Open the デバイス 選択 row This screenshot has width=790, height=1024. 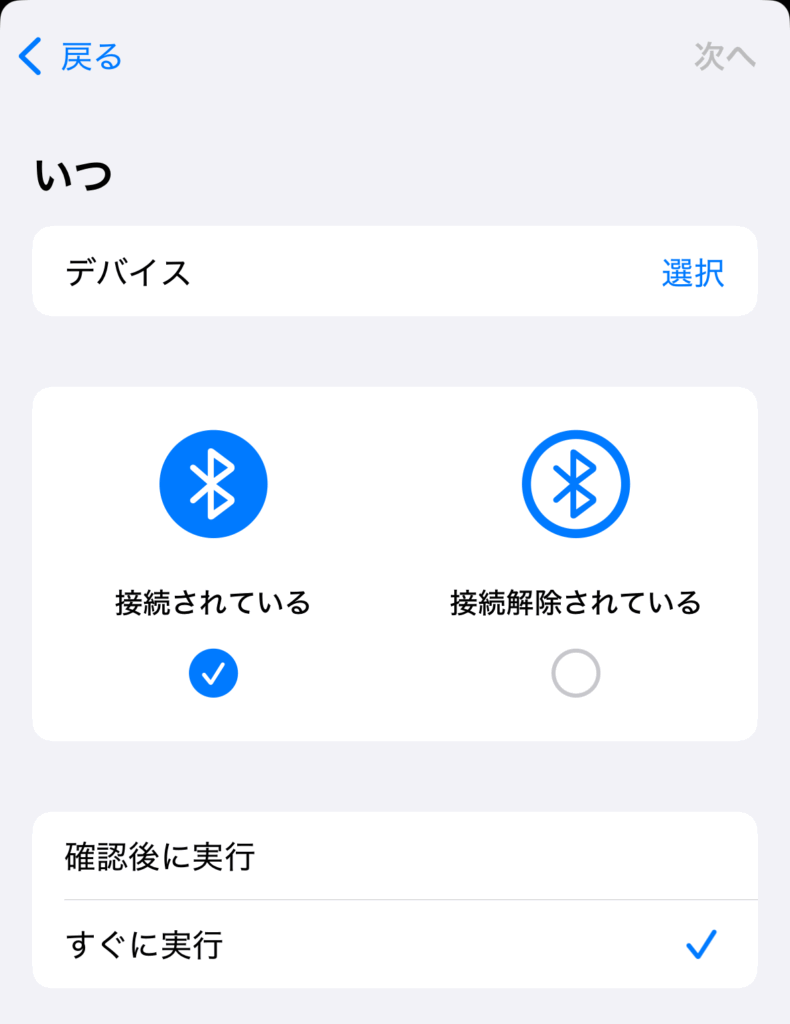click(394, 272)
